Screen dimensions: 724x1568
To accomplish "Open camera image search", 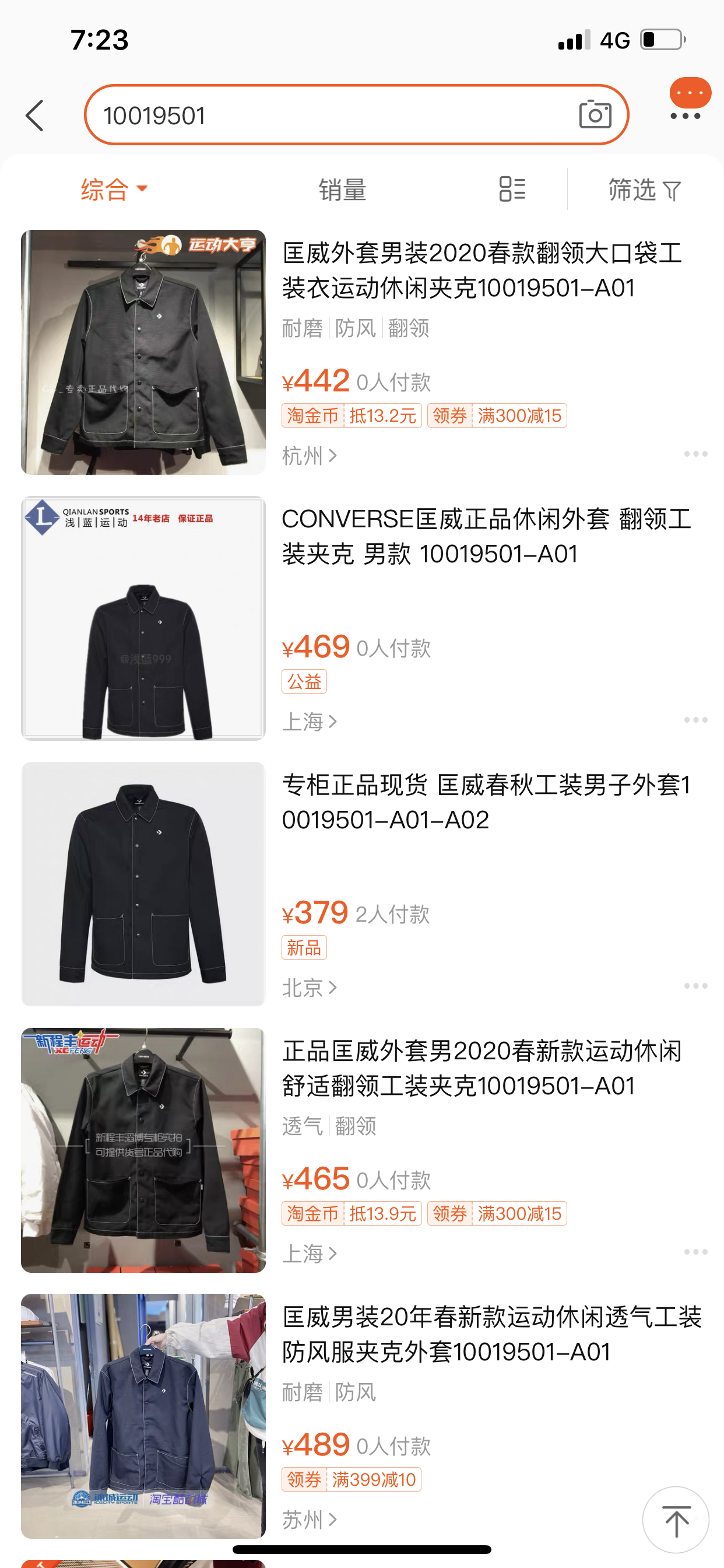I will pos(595,114).
